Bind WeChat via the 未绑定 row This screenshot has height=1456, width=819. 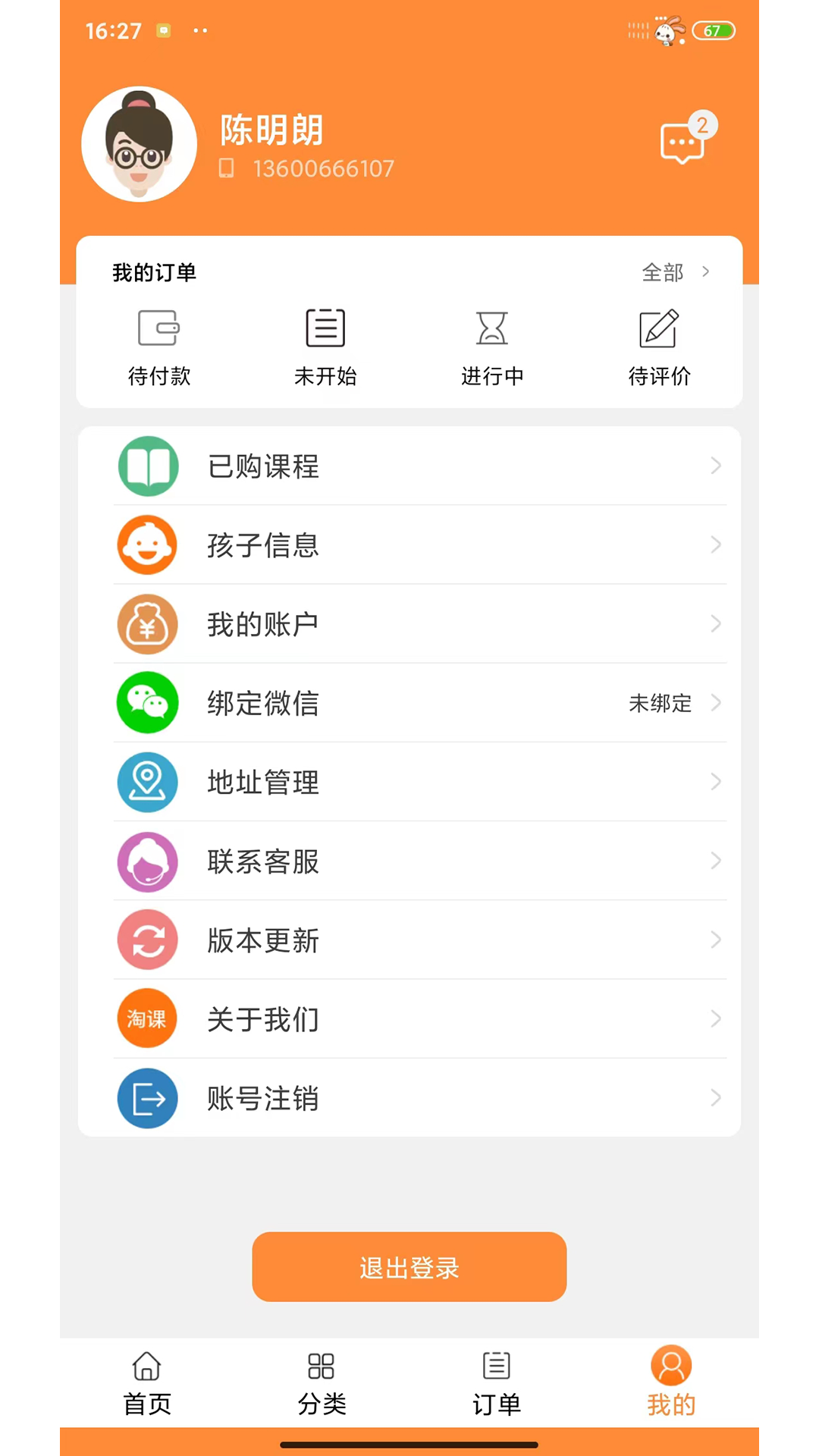pyautogui.click(x=661, y=703)
